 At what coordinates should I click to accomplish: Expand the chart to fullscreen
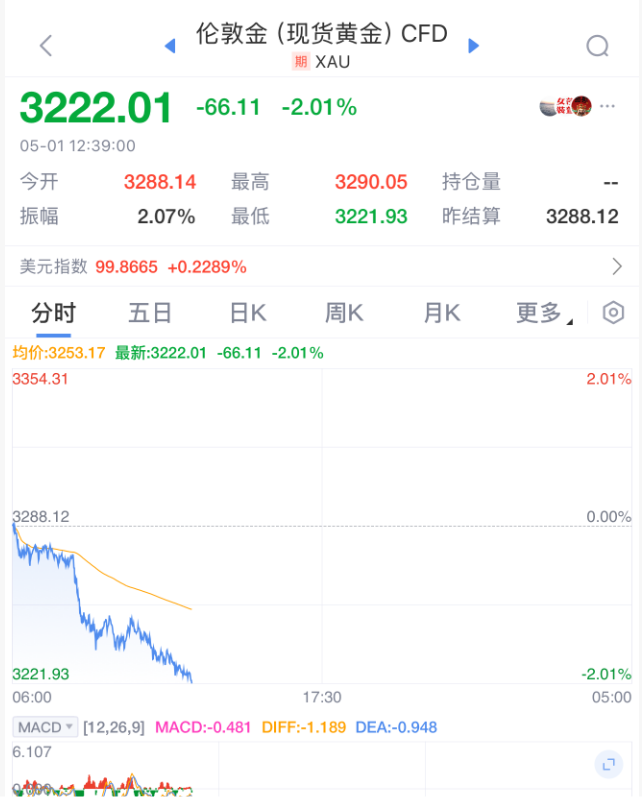(608, 765)
